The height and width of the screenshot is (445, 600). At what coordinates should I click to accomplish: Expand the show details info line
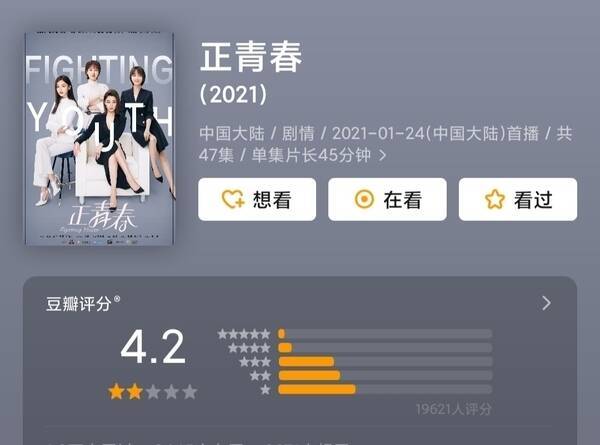pyautogui.click(x=381, y=155)
